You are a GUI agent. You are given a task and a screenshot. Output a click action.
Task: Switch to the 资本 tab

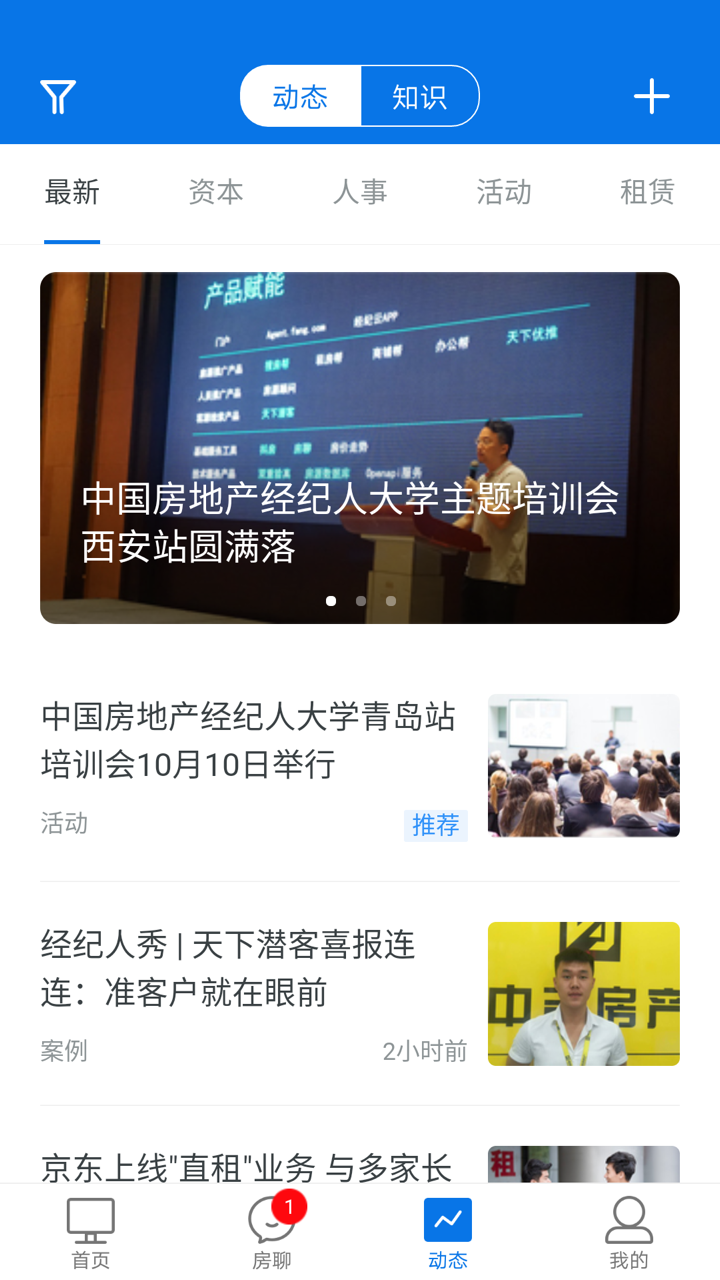tap(215, 193)
